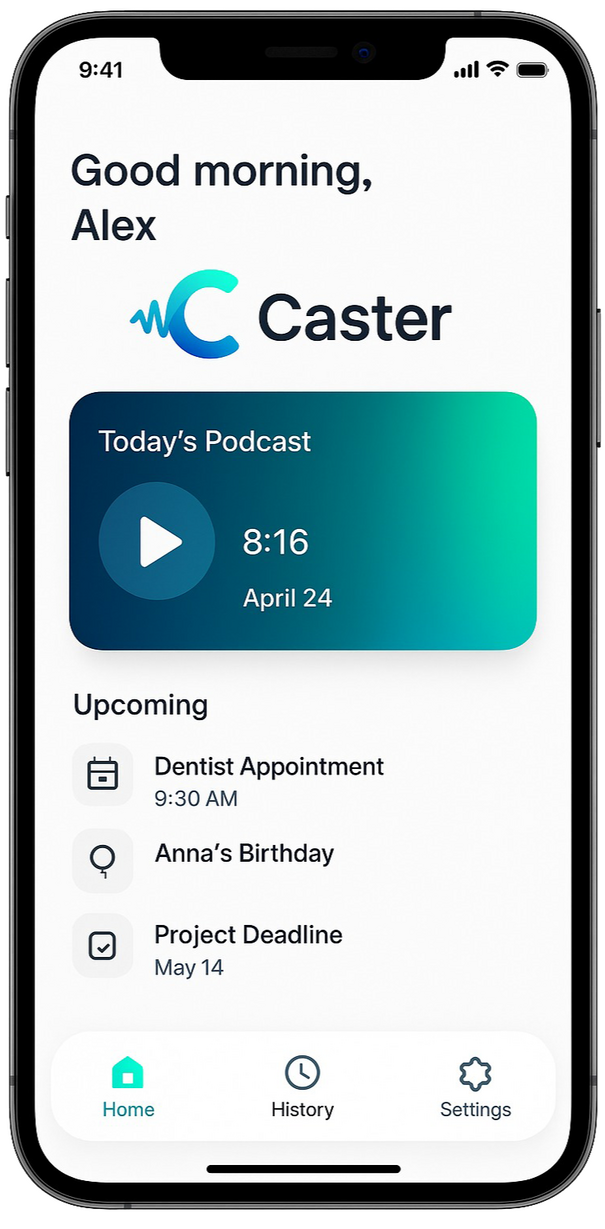Select the Home tab
Viewport: 605px width, 1229px height.
pyautogui.click(x=128, y=1087)
